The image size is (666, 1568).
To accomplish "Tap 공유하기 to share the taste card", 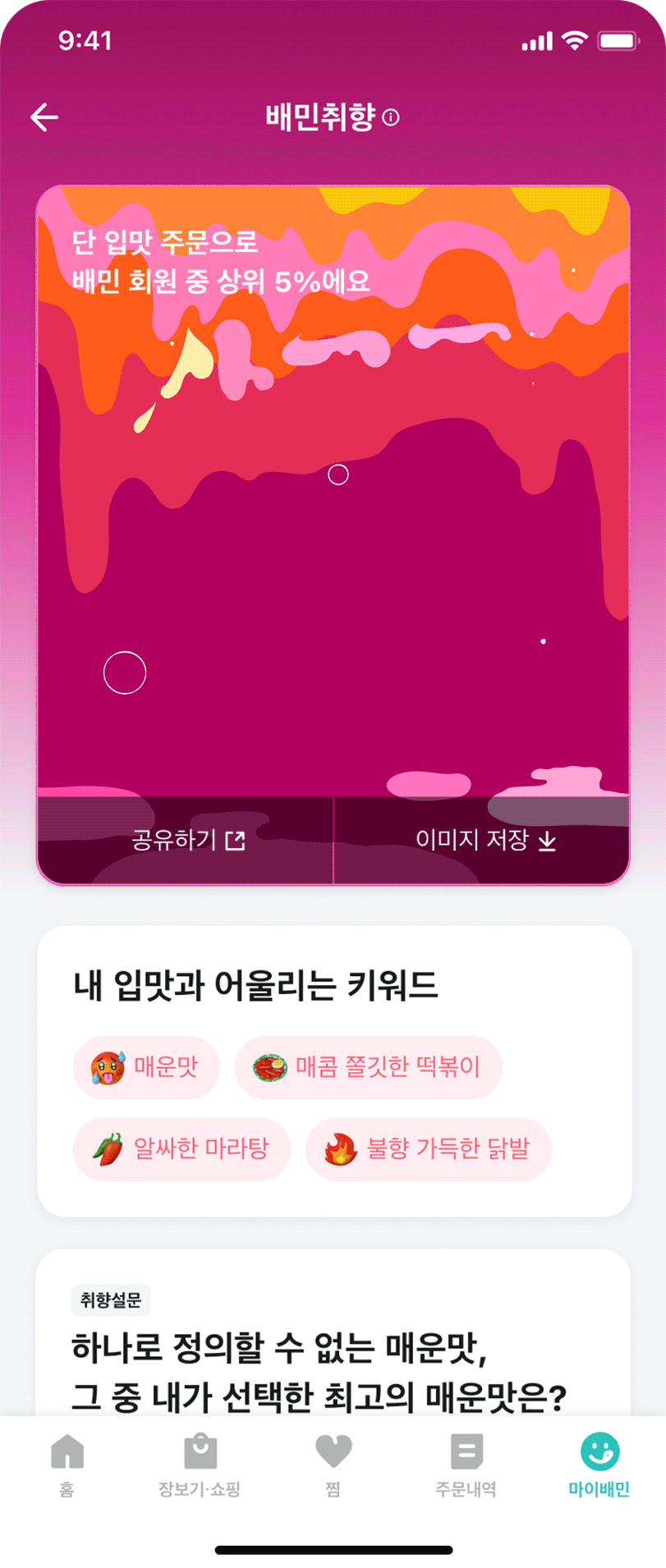I will click(187, 841).
